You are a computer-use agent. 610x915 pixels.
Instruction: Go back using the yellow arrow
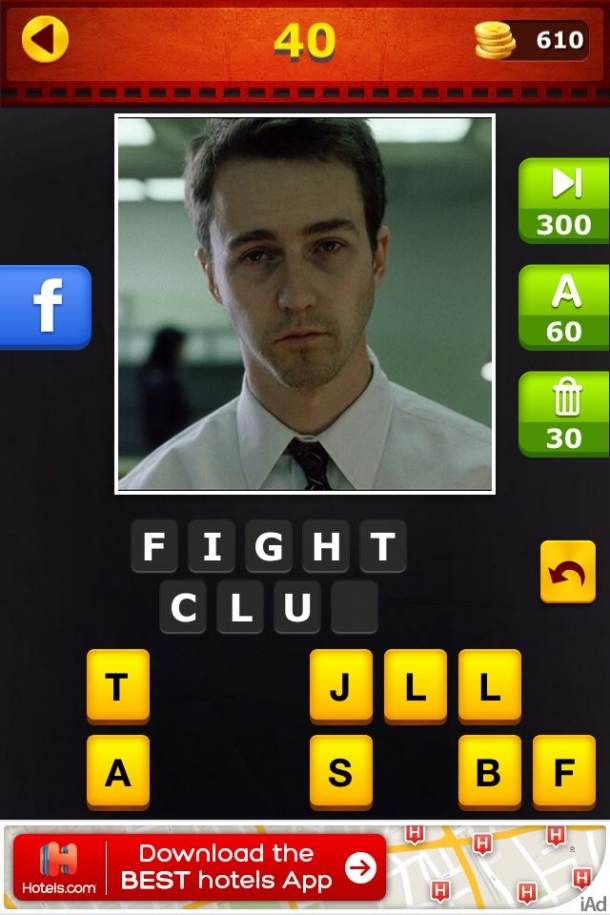pos(44,40)
